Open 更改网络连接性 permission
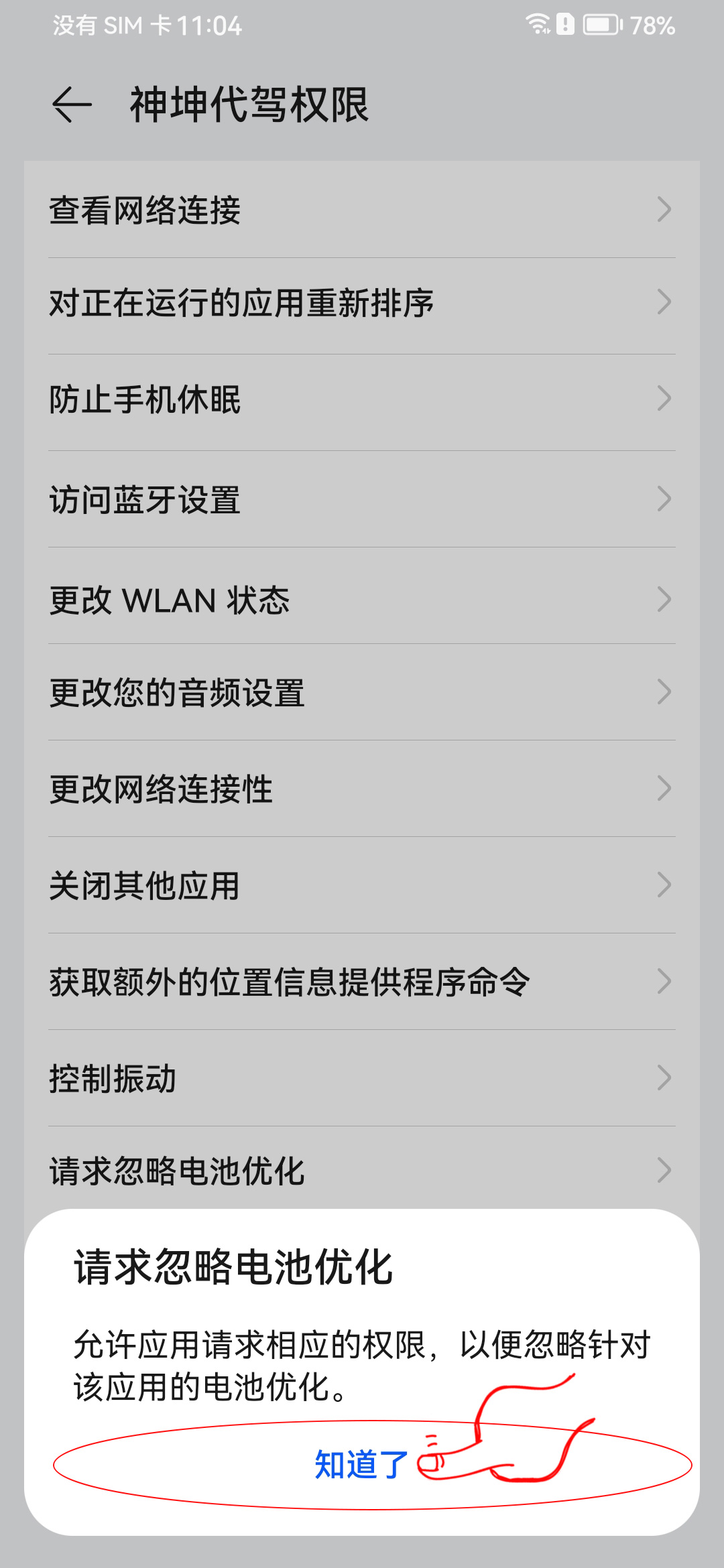The height and width of the screenshot is (1568, 724). [x=362, y=789]
